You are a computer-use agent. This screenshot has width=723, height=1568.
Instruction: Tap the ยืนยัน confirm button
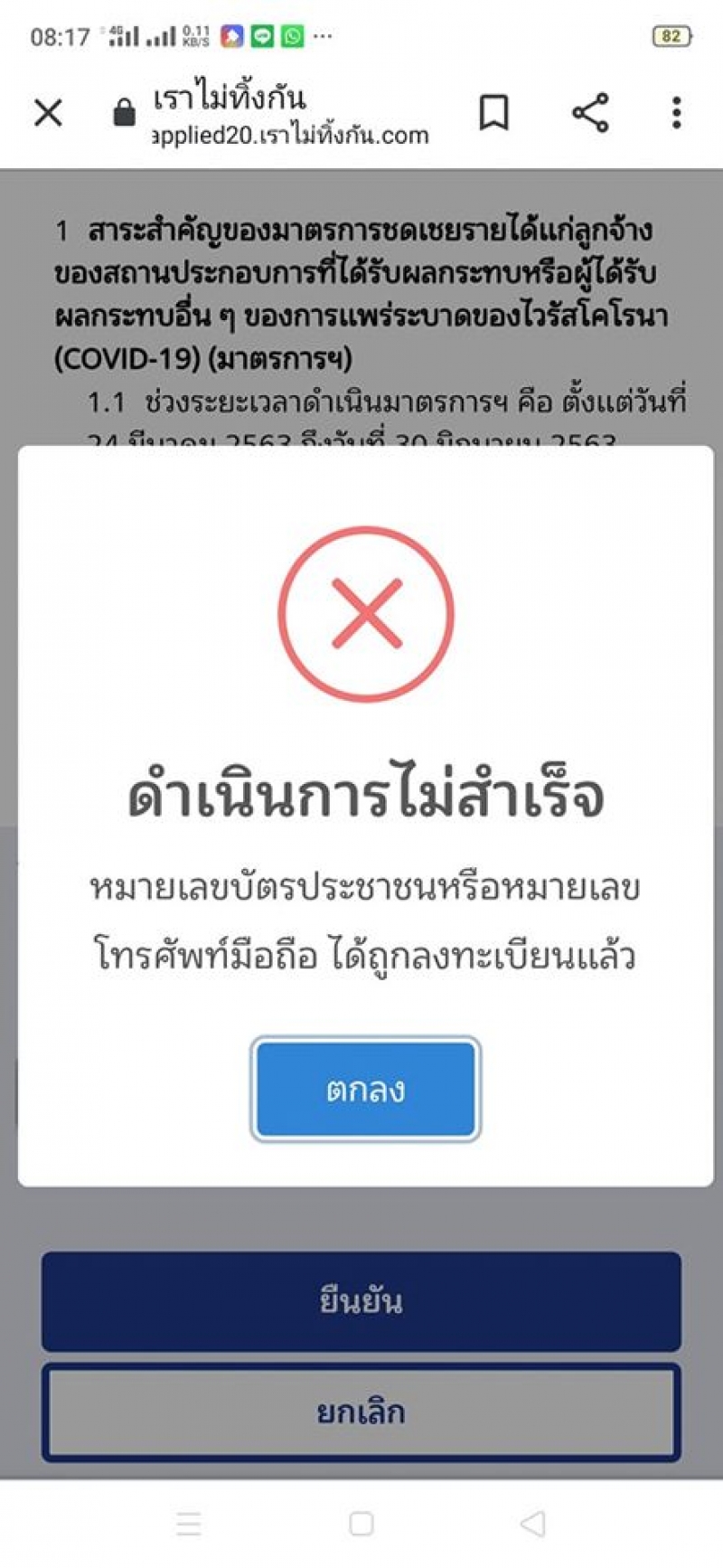(361, 1301)
